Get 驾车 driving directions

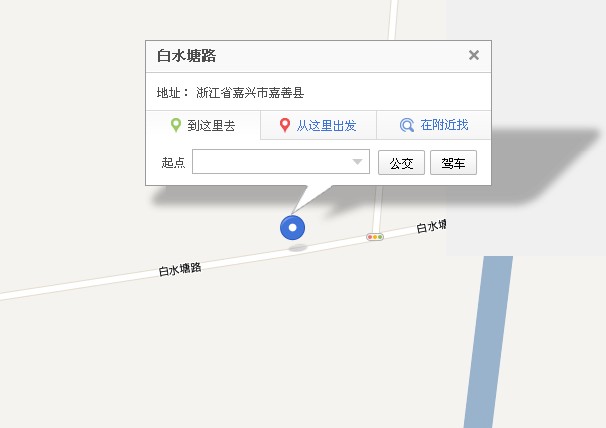(453, 163)
